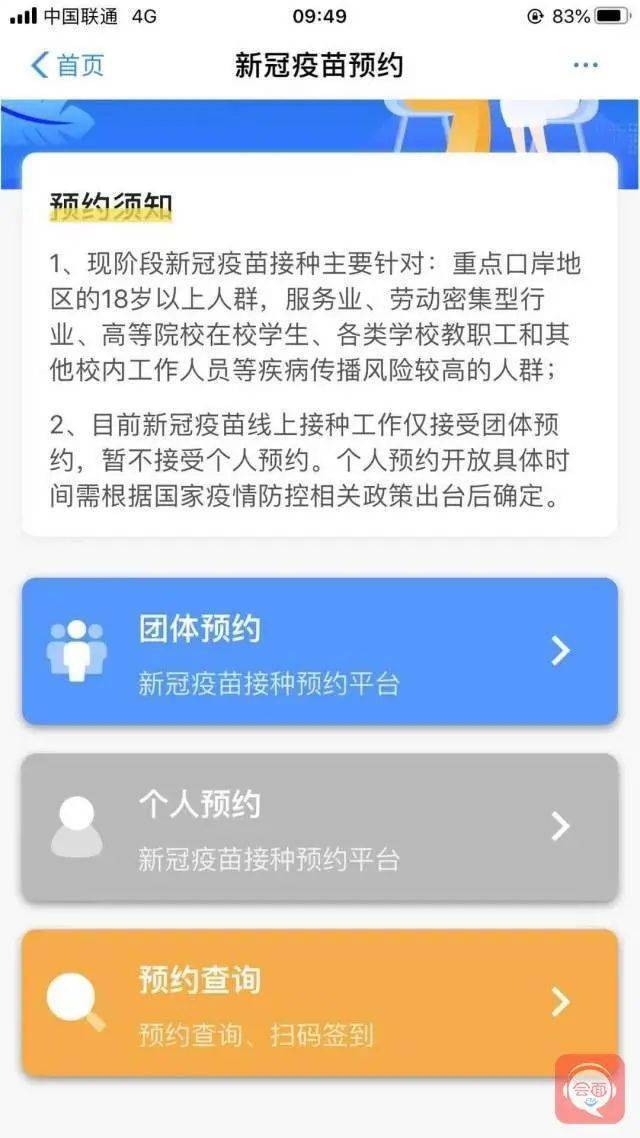Open the three-dot overflow menu
Image resolution: width=640 pixels, height=1138 pixels.
coord(585,66)
